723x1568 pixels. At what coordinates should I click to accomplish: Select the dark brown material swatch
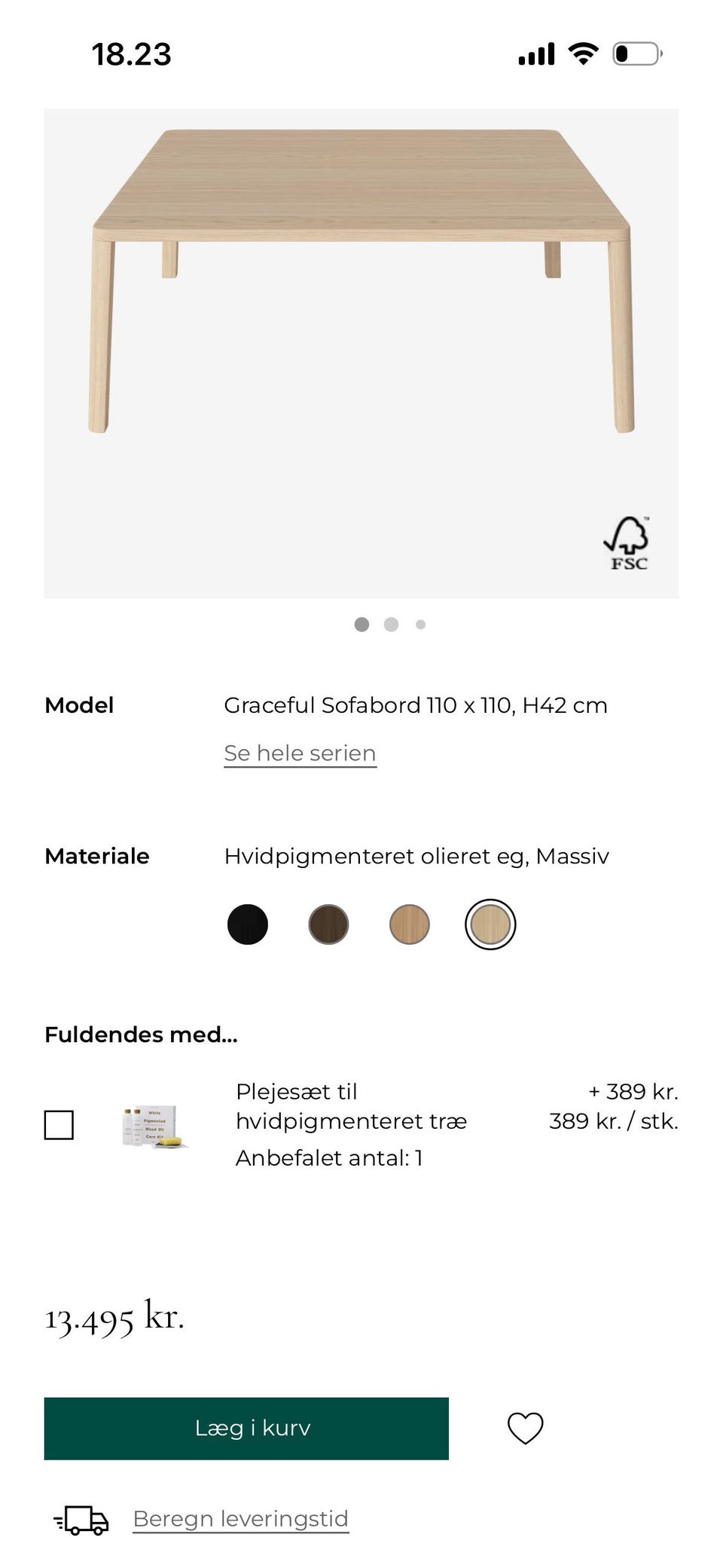pyautogui.click(x=328, y=923)
